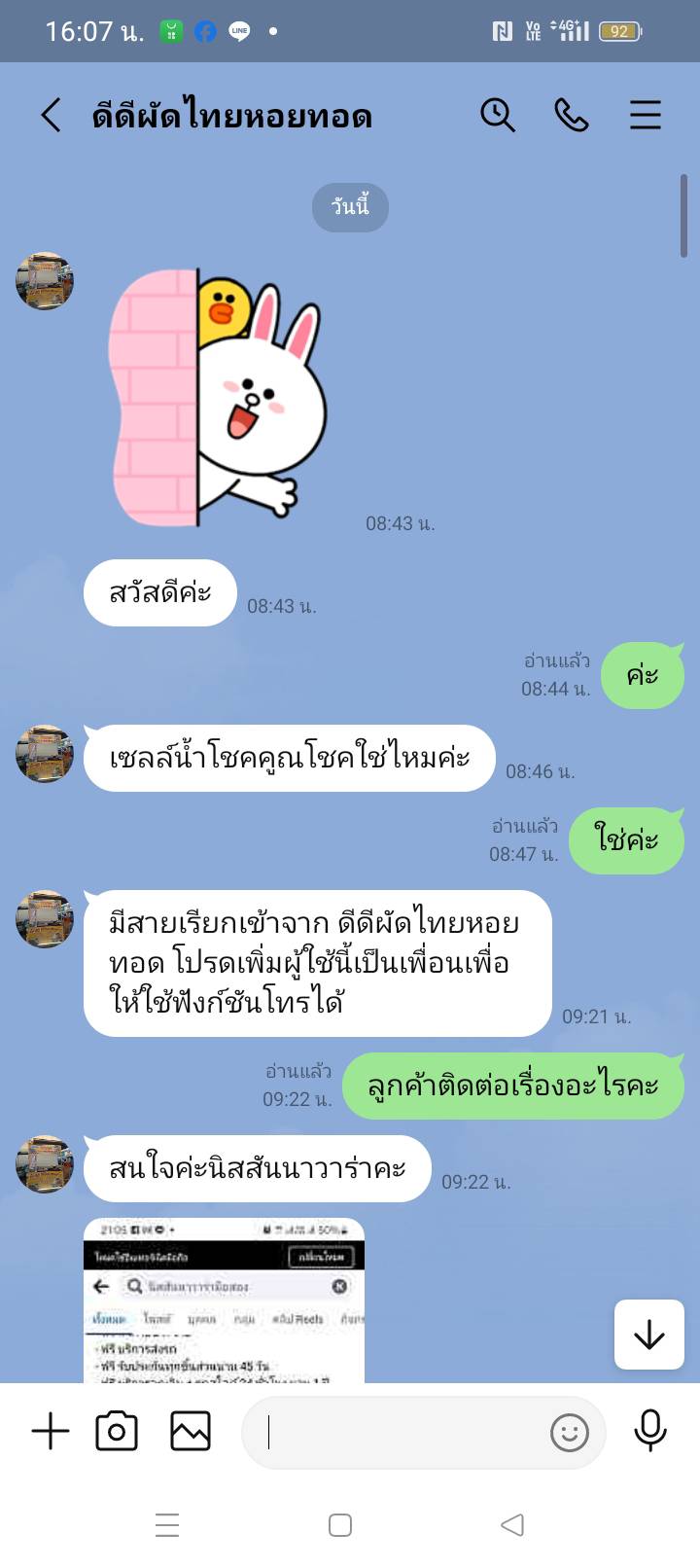
Task: Open the chat menu
Action: pos(645,115)
